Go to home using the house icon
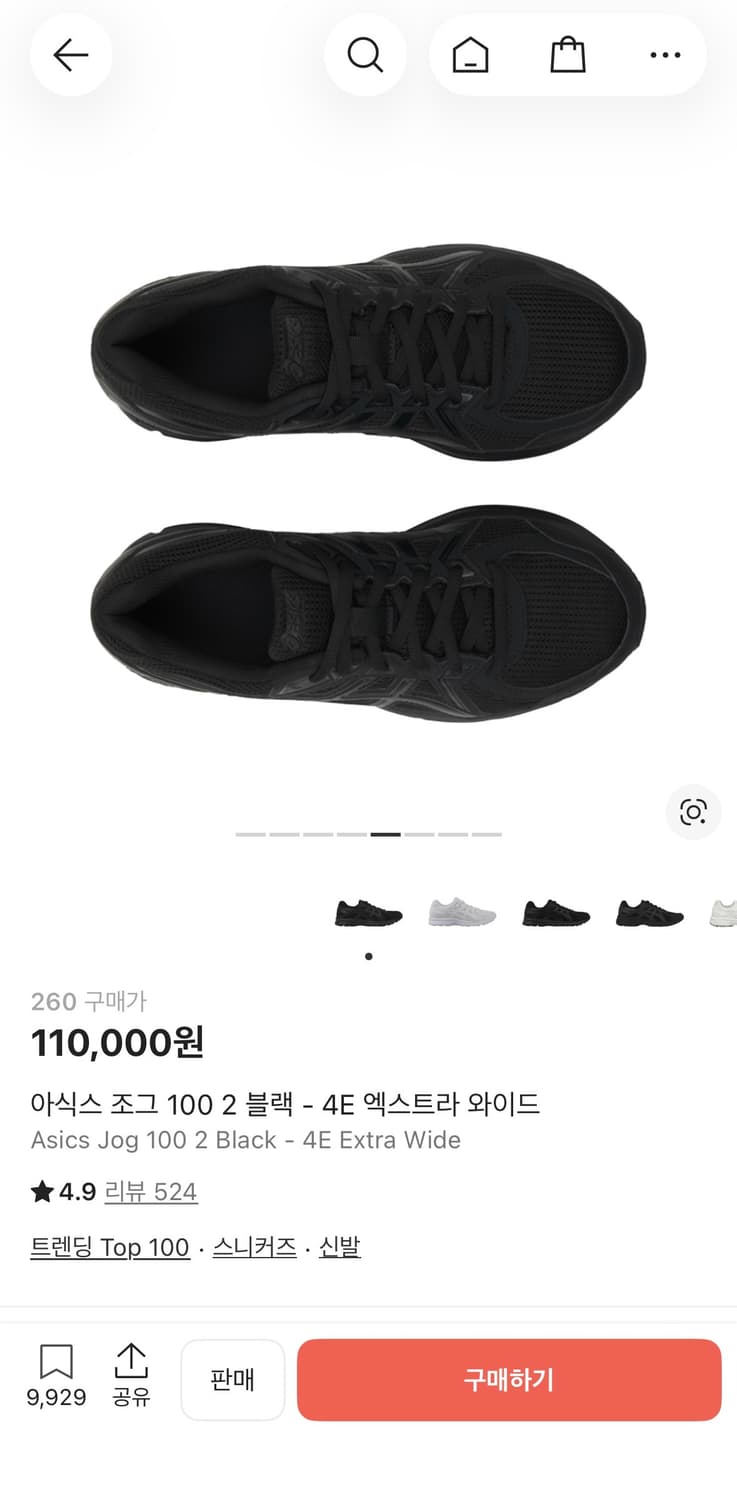The image size is (737, 1500). coord(469,55)
